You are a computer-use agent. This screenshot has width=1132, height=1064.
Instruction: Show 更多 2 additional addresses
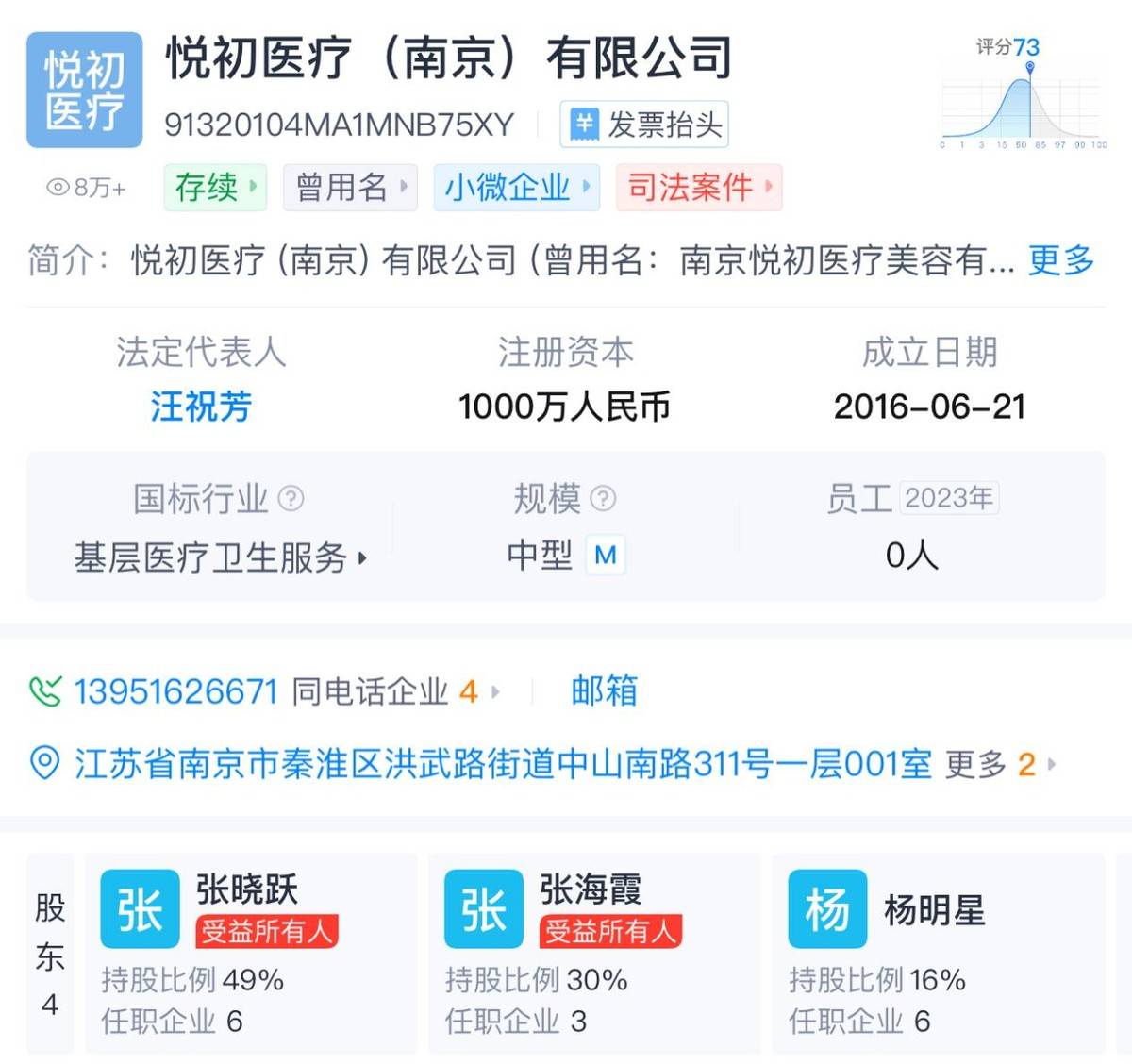[998, 764]
